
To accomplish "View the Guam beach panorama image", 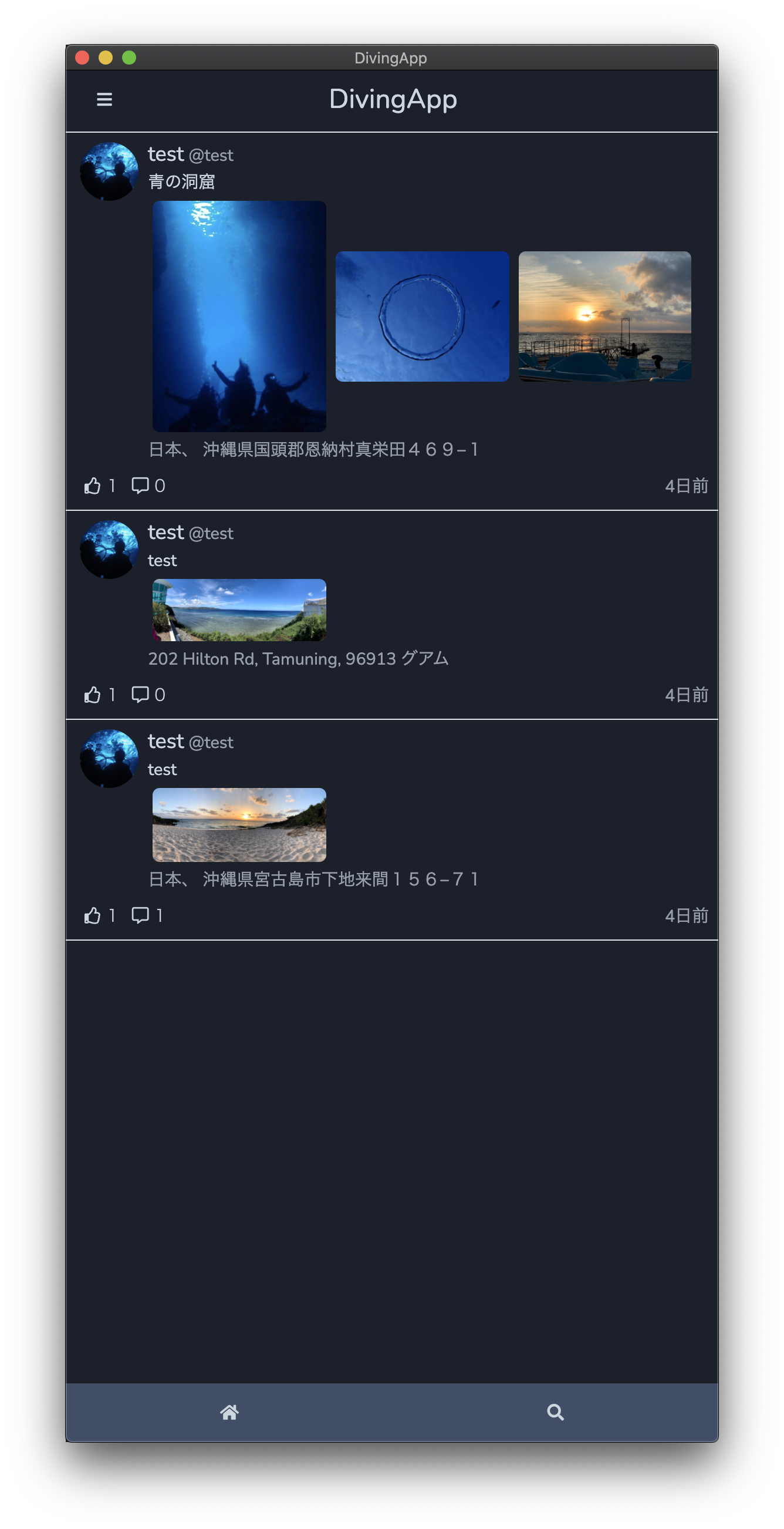I will pos(238,611).
